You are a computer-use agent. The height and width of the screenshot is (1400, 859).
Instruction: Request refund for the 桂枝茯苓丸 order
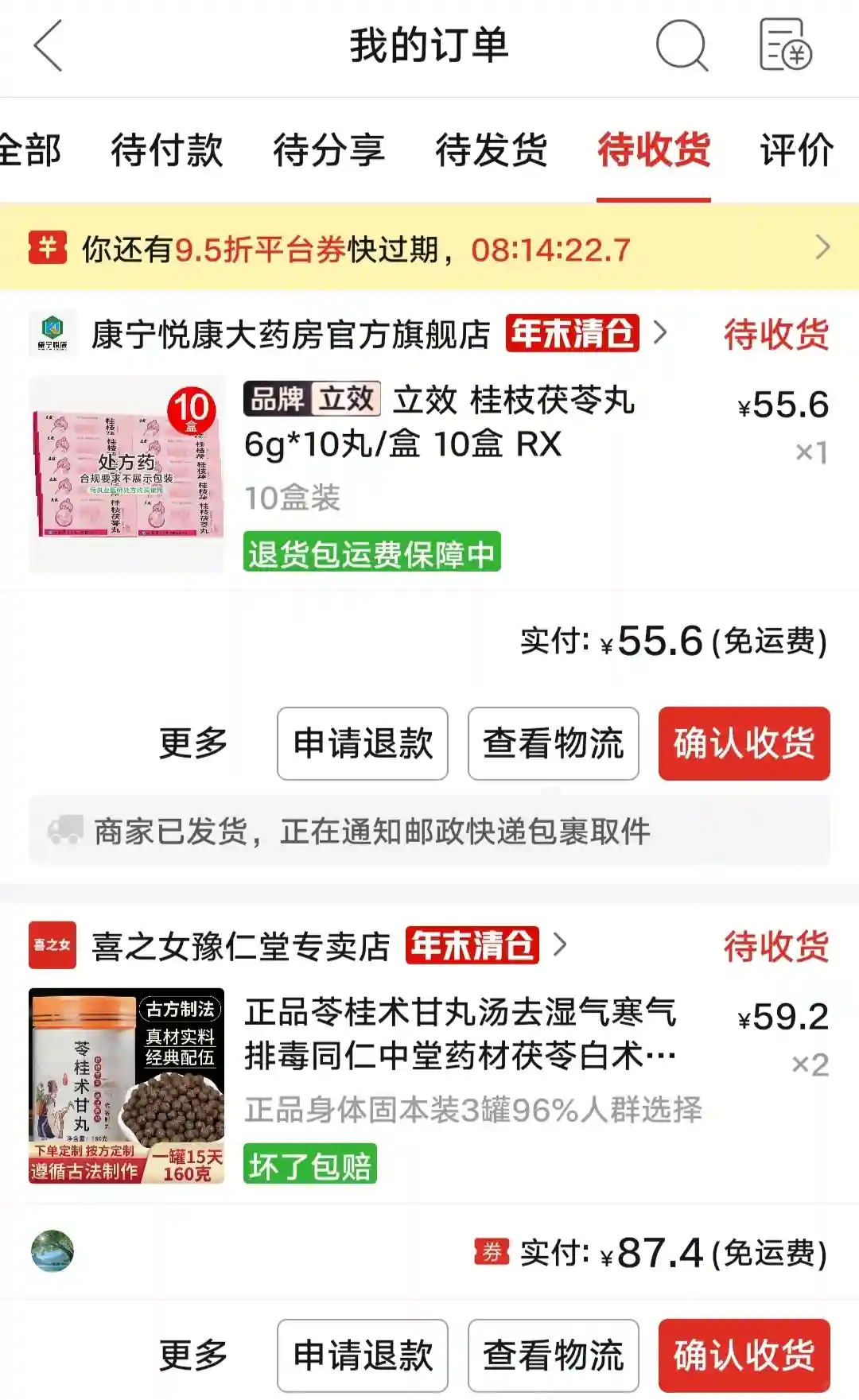click(363, 743)
